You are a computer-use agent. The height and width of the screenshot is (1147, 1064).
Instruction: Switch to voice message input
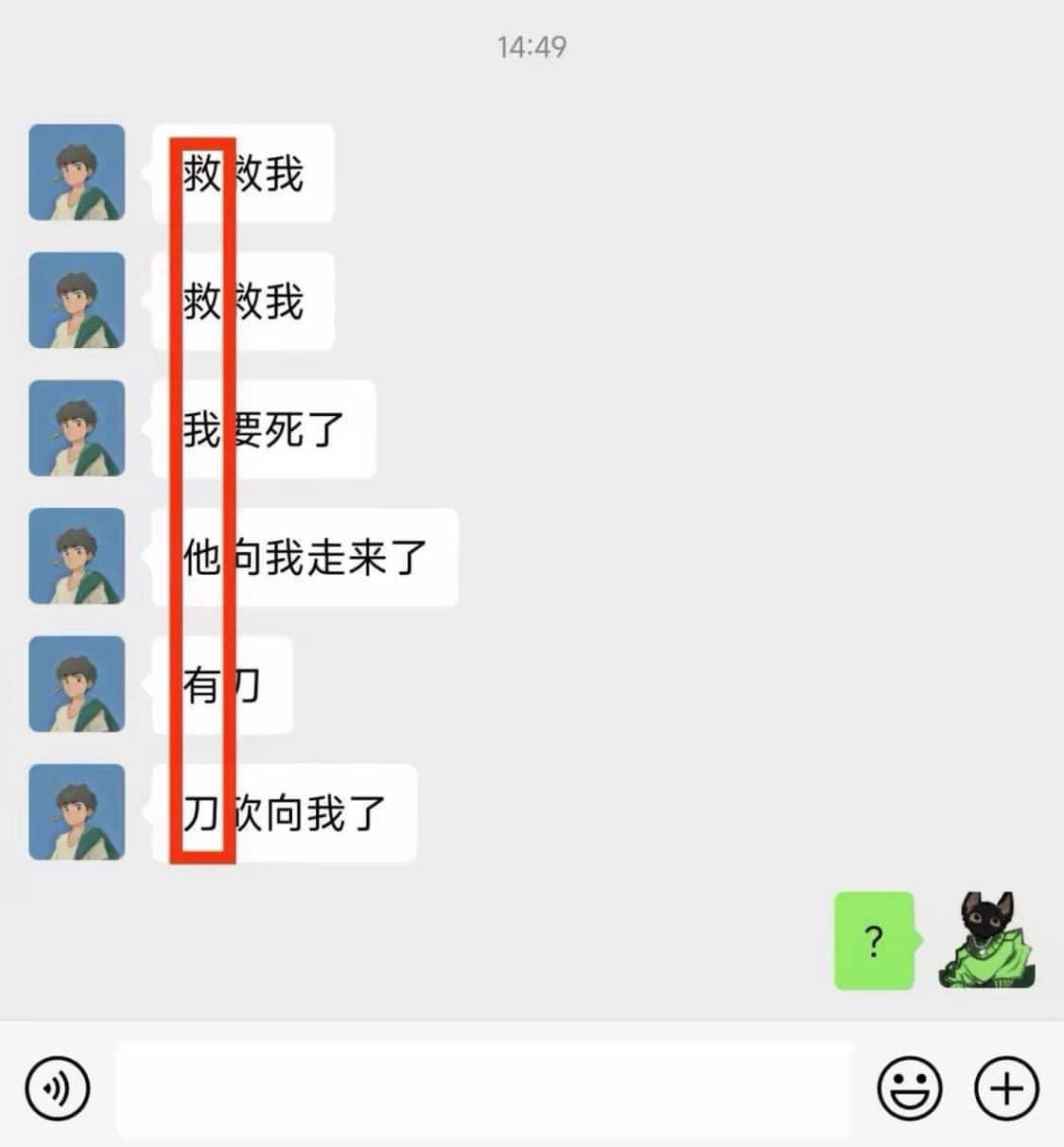58,1088
